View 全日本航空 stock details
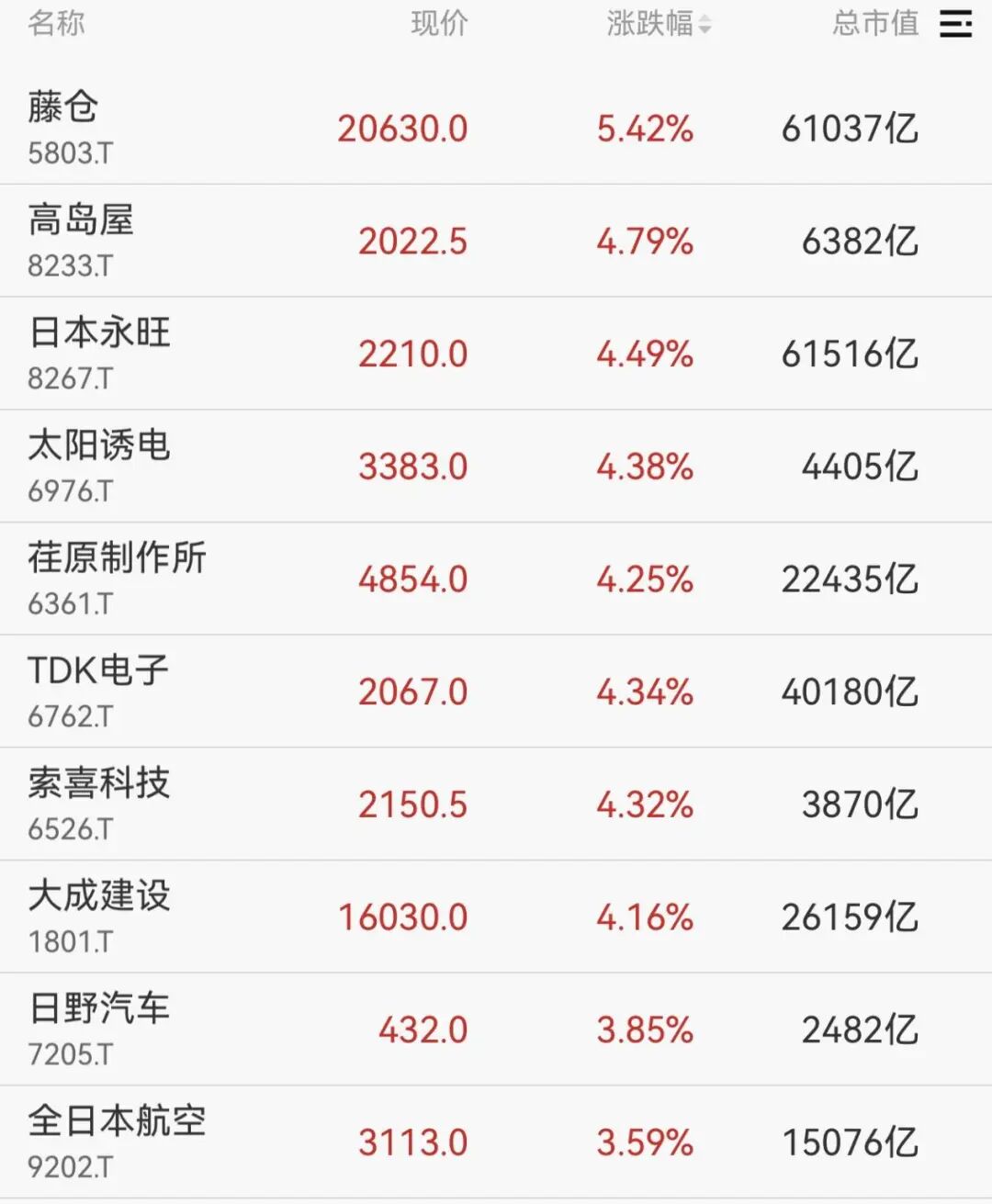 coord(118,1142)
